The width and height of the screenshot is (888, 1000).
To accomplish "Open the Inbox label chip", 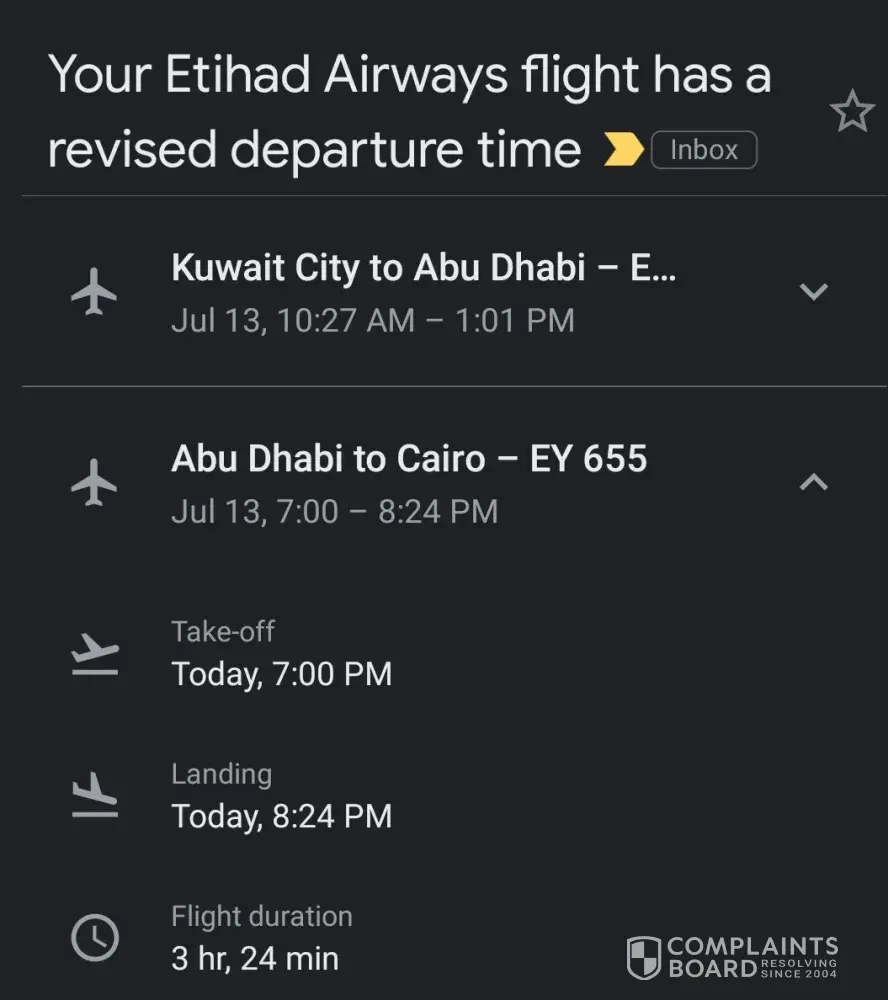I will pos(703,151).
